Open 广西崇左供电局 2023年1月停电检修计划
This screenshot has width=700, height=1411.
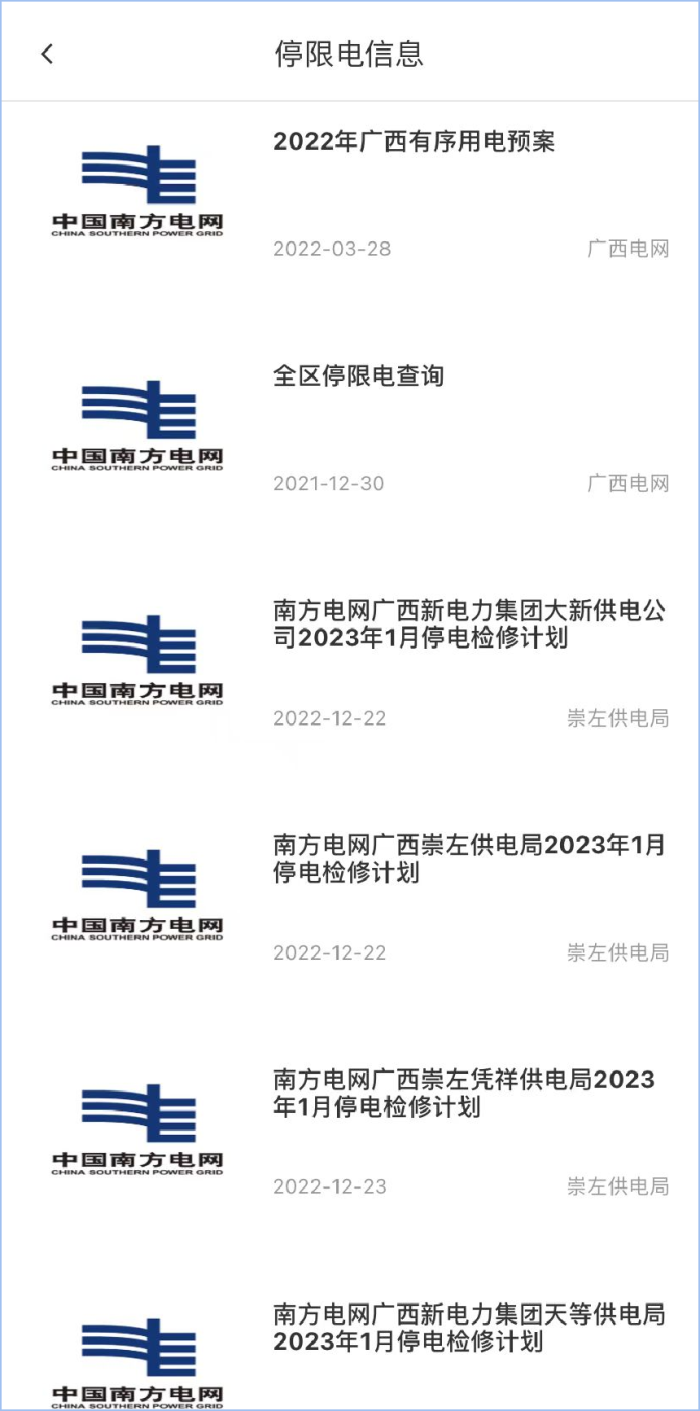tap(468, 859)
